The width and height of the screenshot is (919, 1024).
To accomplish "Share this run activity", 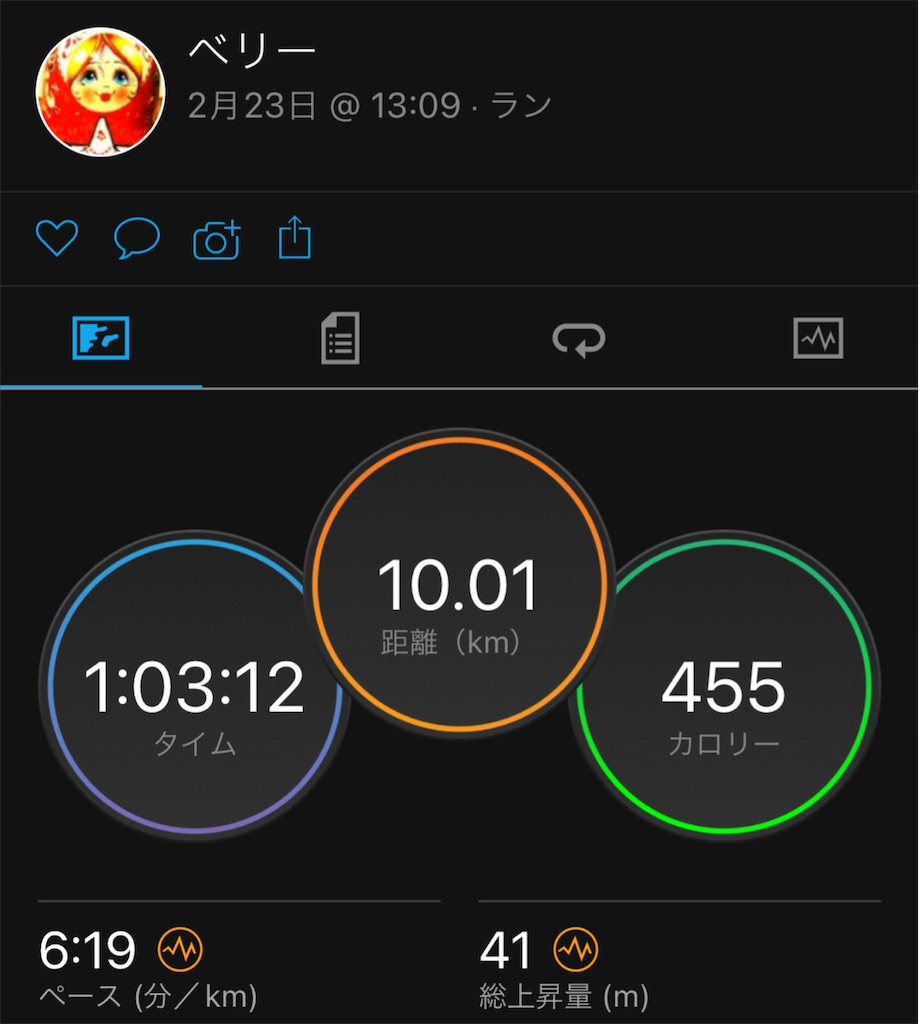I will (295, 240).
